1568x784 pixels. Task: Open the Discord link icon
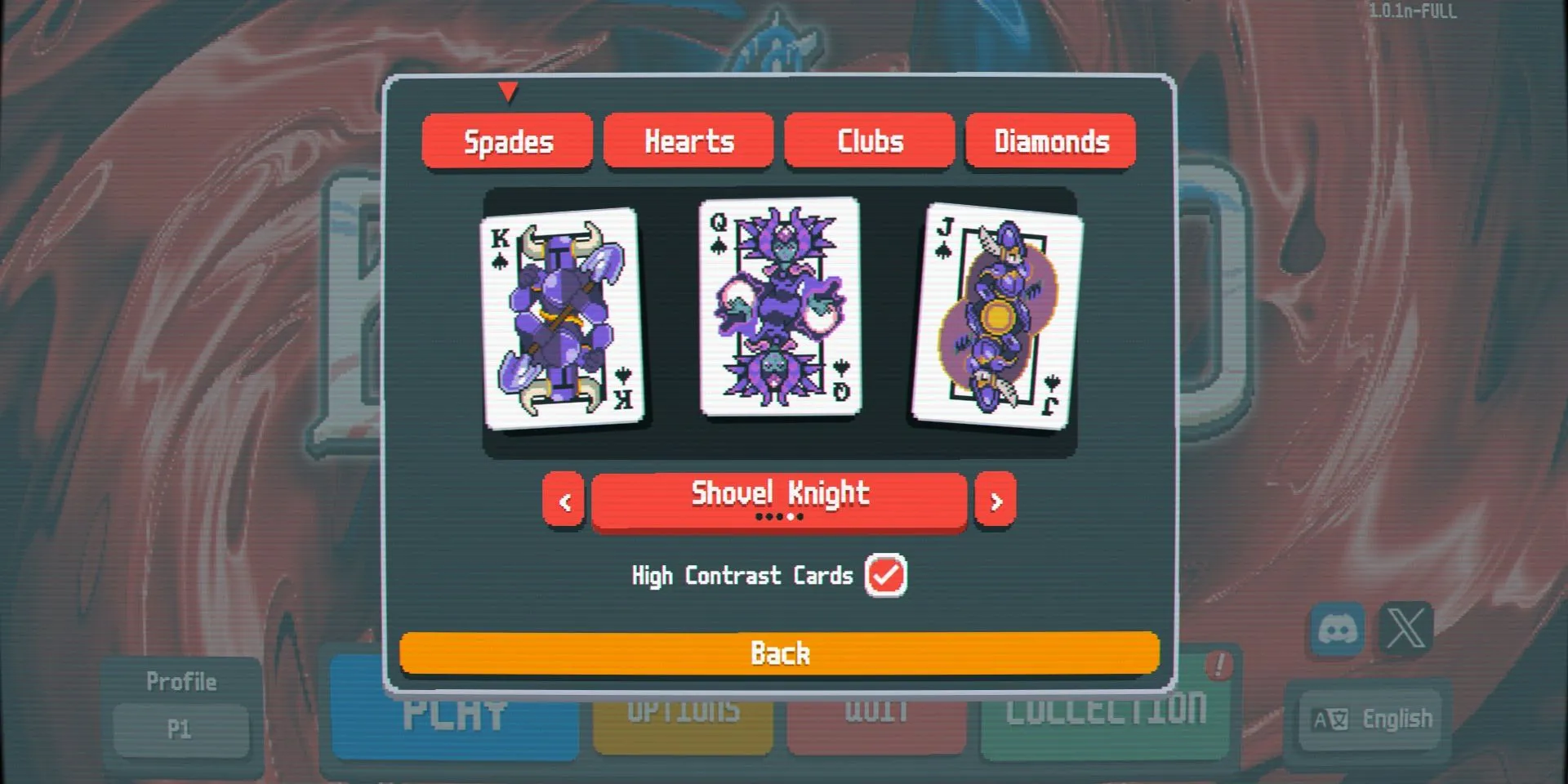1337,630
